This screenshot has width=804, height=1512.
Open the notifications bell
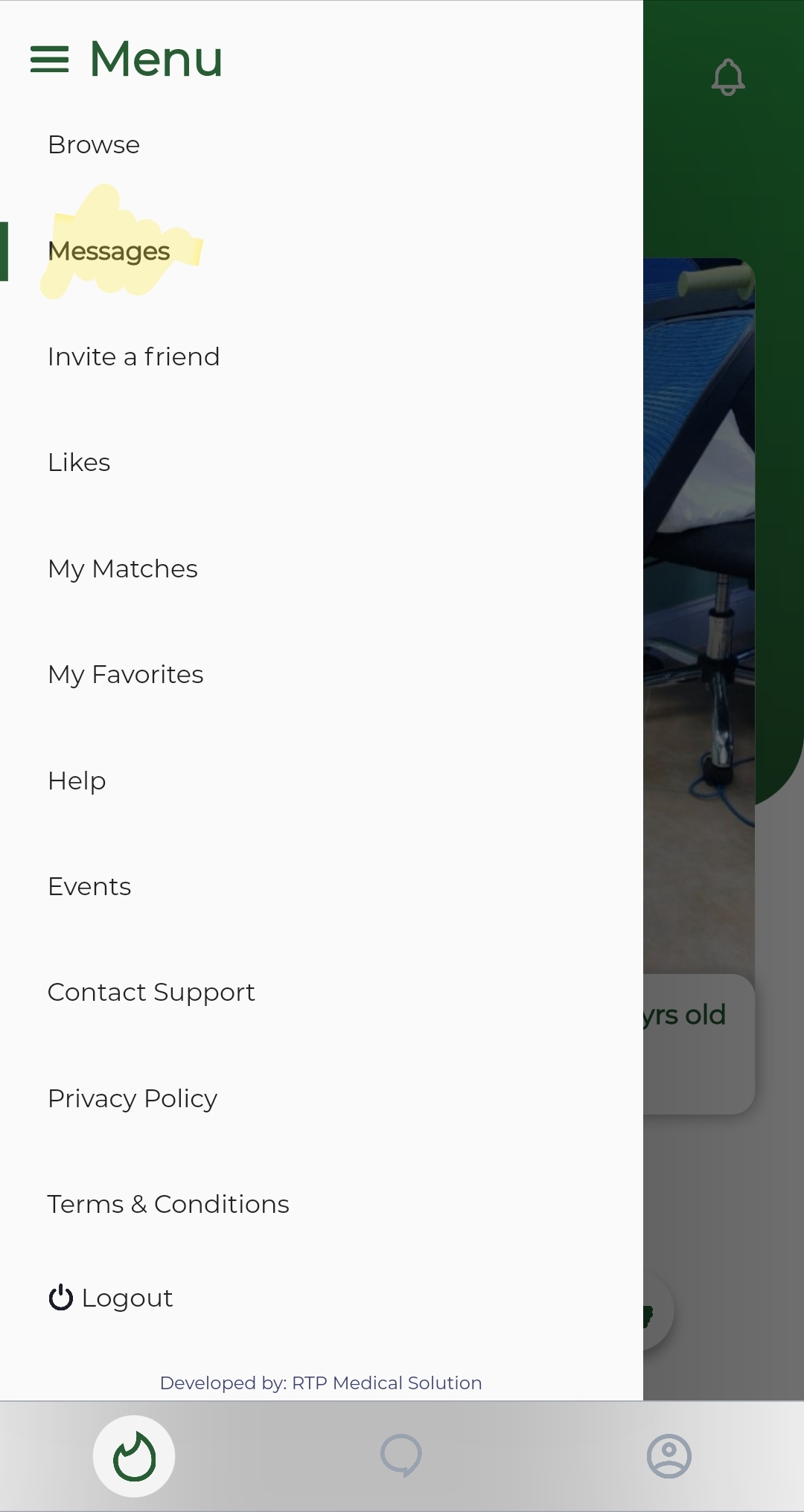click(x=728, y=77)
